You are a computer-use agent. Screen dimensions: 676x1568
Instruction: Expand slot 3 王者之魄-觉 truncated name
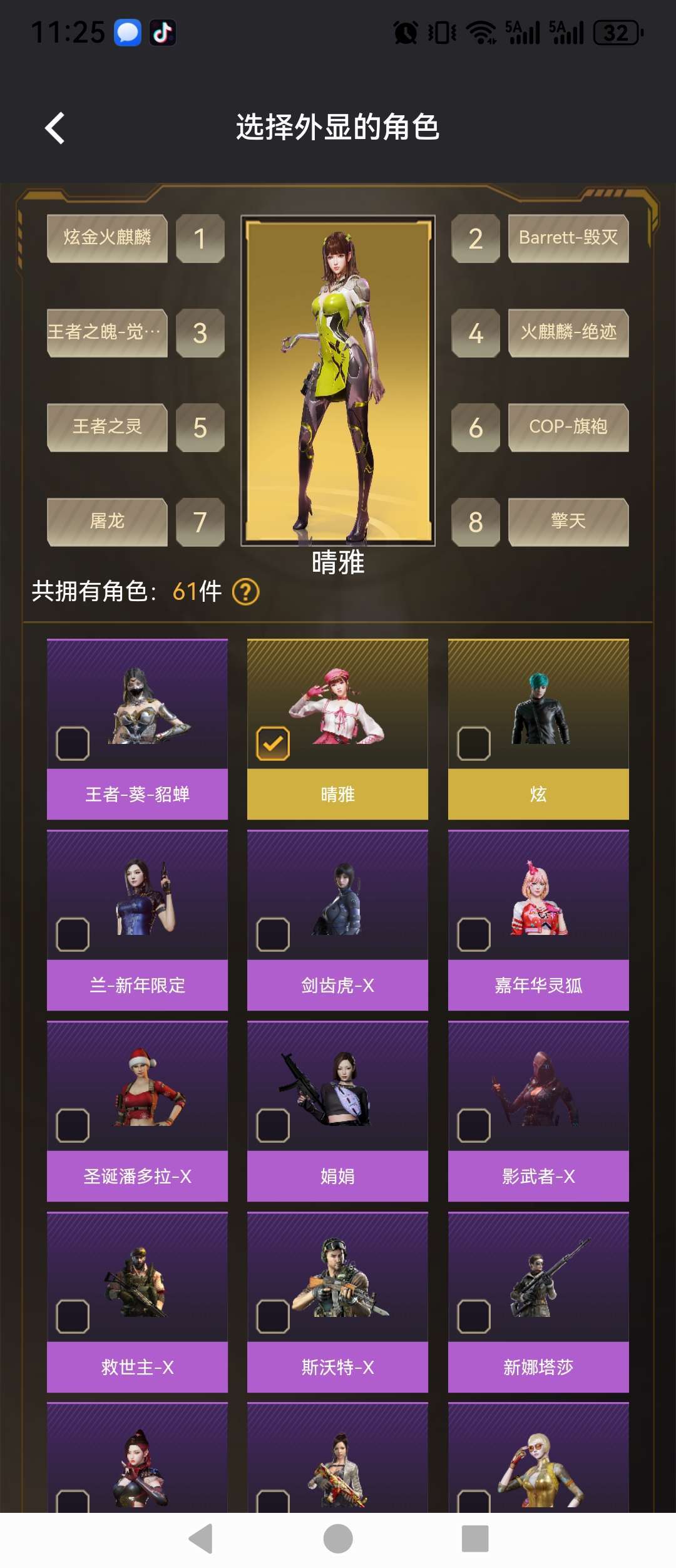(107, 333)
